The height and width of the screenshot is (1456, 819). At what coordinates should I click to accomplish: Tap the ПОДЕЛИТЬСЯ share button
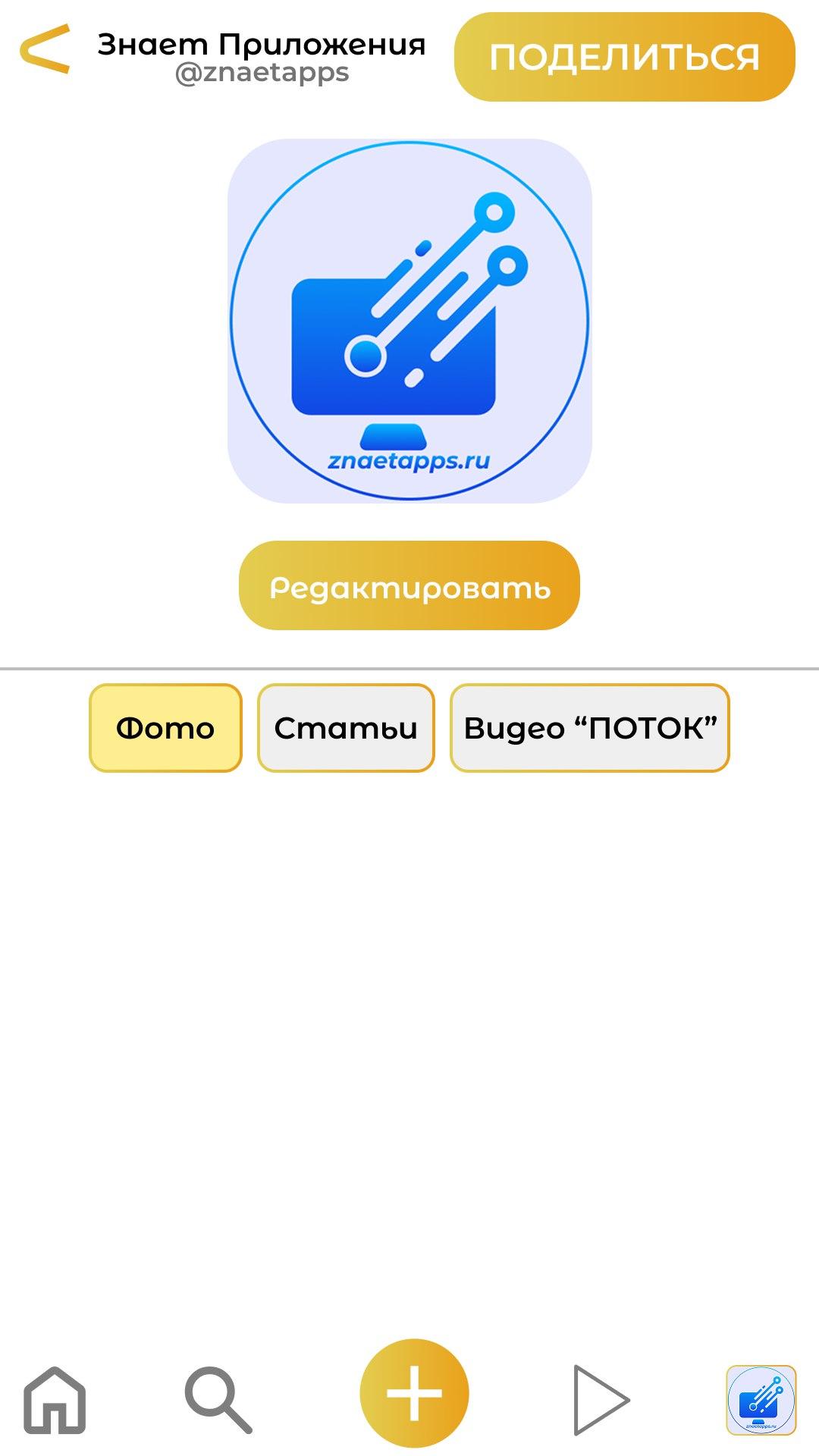[x=624, y=57]
